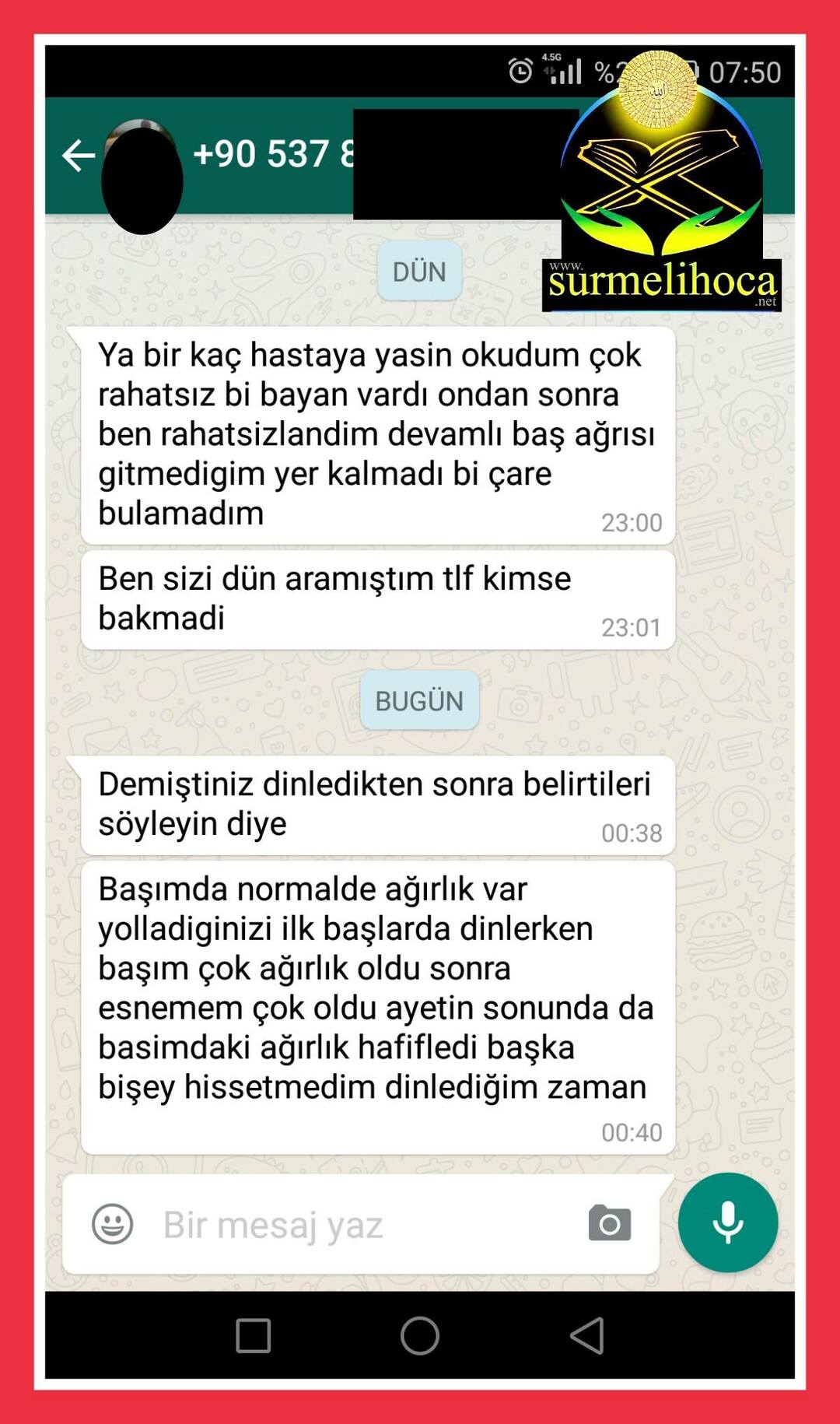The height and width of the screenshot is (1424, 840).
Task: Tap the voice message microphone button
Action: click(728, 1222)
